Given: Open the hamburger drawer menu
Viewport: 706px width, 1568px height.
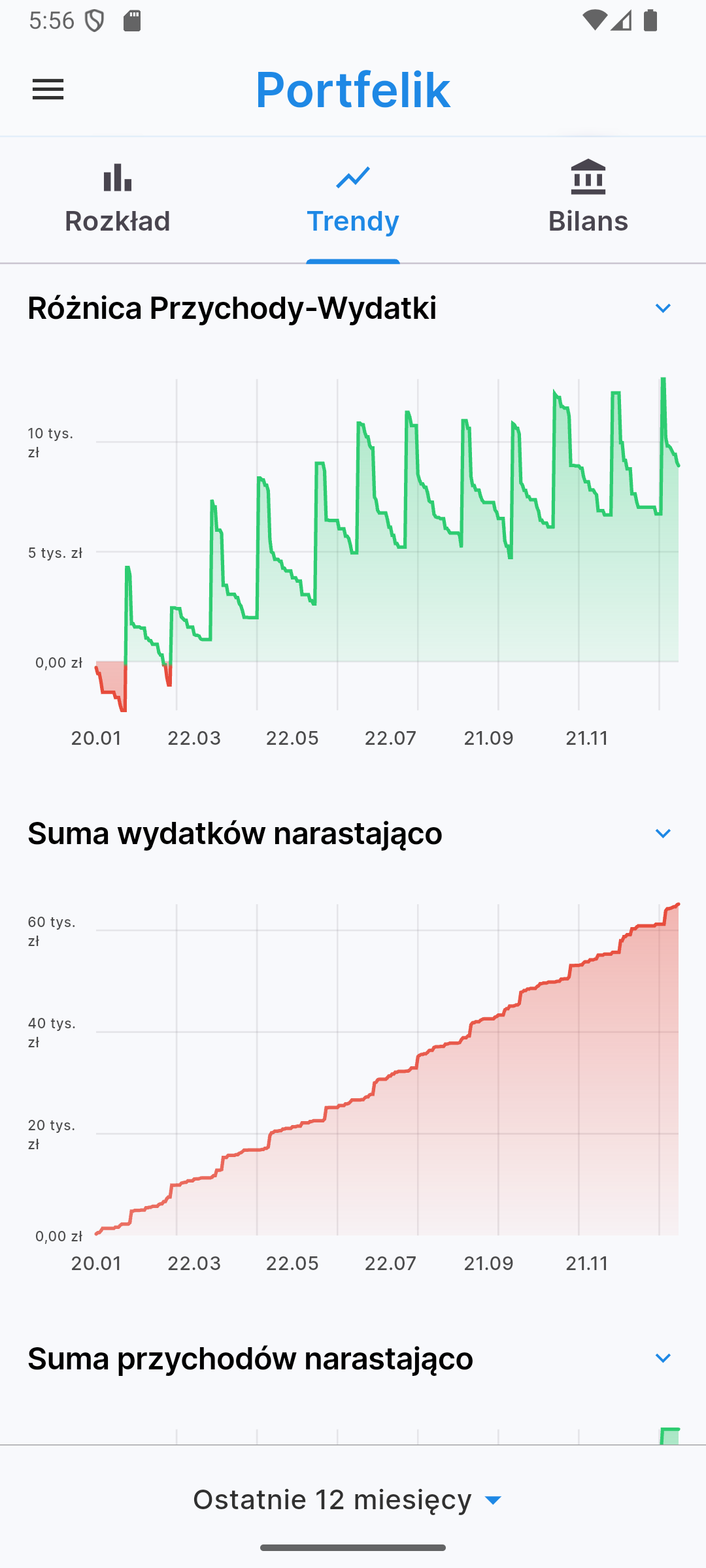Looking at the screenshot, I should pos(48,90).
